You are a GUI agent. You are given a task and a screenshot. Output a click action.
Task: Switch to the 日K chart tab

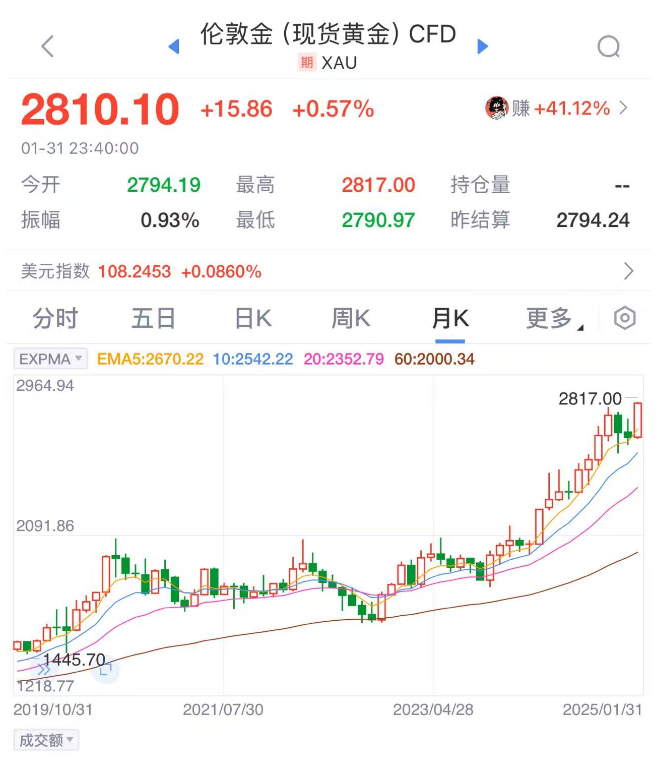pos(252,319)
